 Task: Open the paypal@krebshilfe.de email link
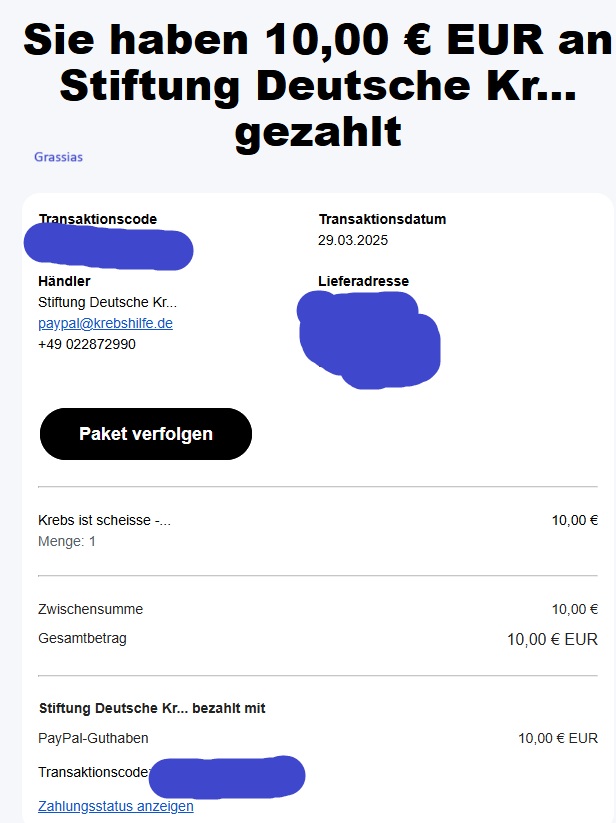pos(105,323)
